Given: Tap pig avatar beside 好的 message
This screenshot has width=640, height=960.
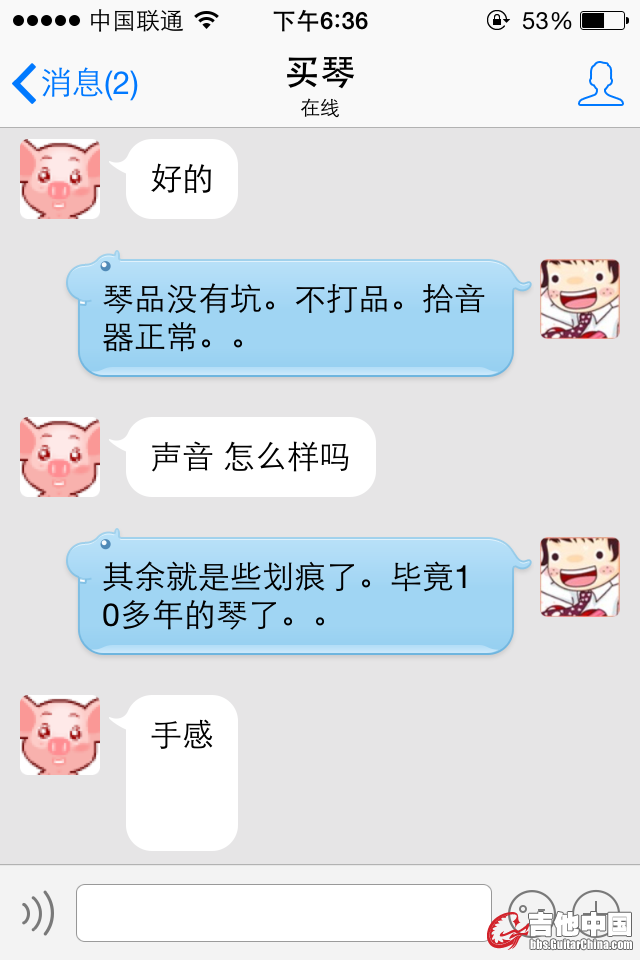Looking at the screenshot, I should pyautogui.click(x=60, y=179).
